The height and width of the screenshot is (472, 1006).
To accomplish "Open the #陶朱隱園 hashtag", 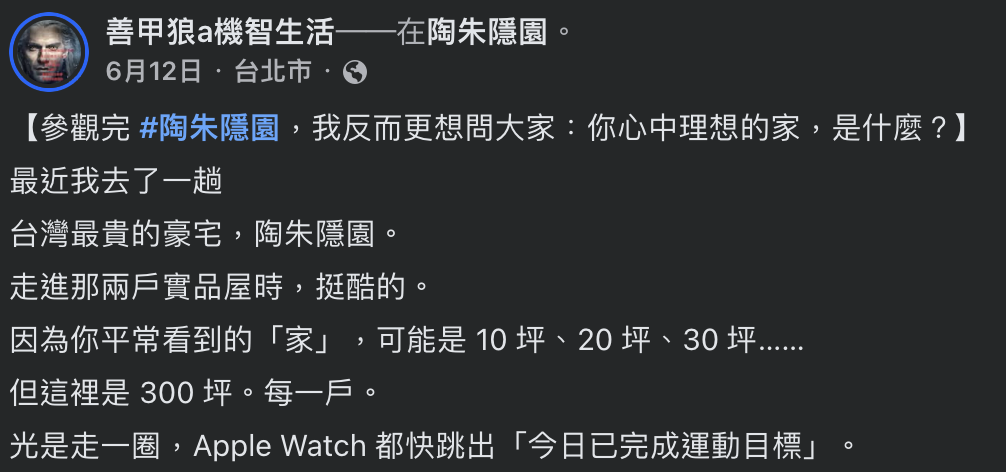I will 209,128.
